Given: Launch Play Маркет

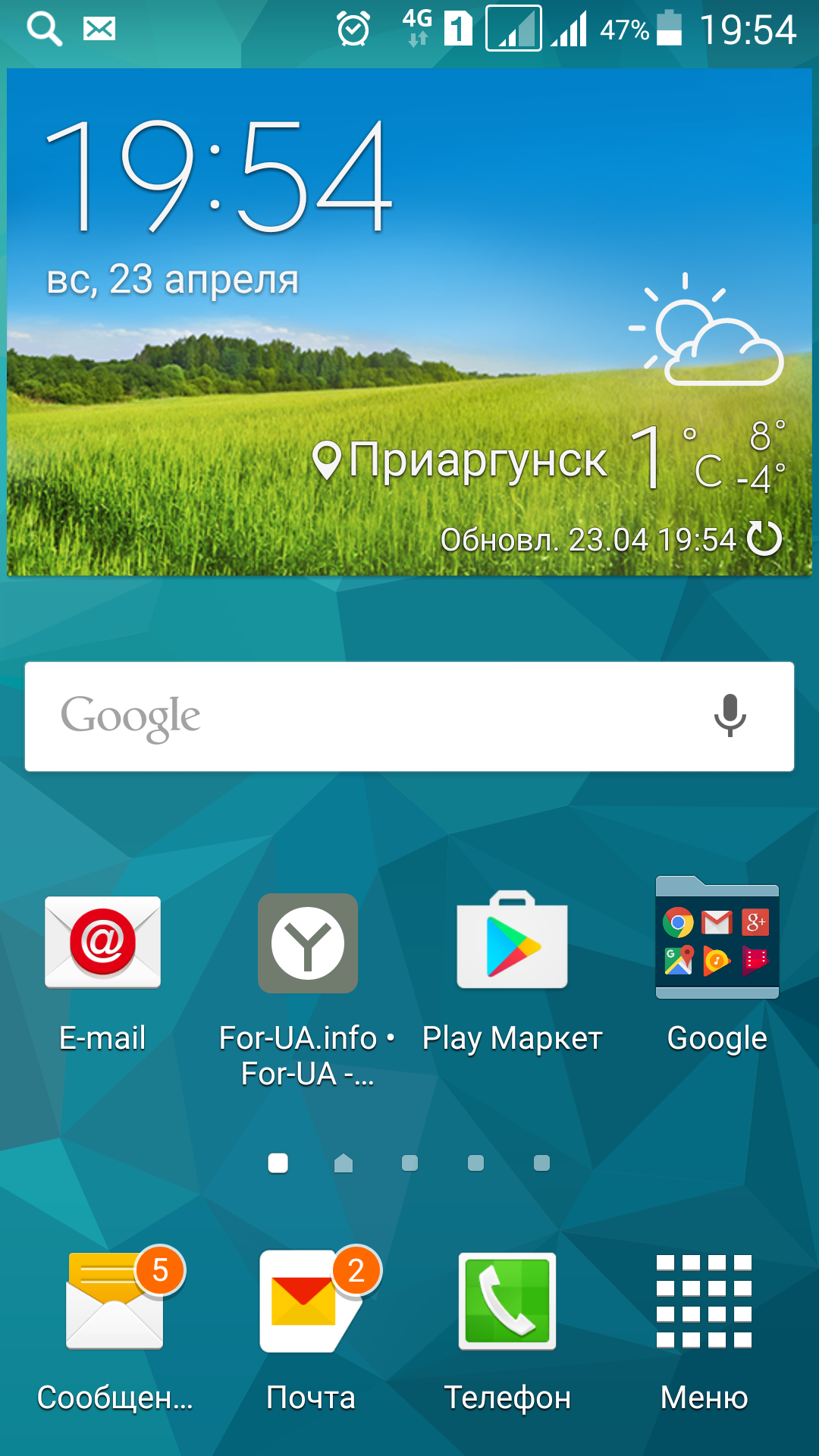Looking at the screenshot, I should tap(512, 943).
